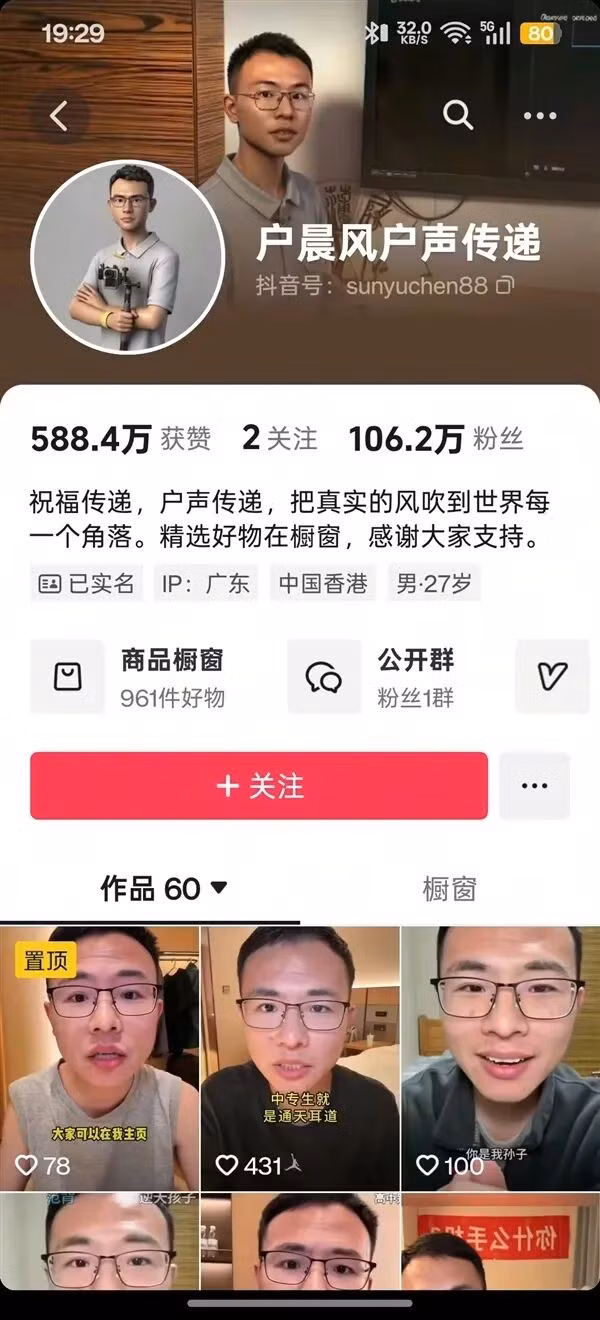Viewport: 600px width, 1320px height.
Task: Copy the Douyin ID sunyuchen88
Action: click(505, 286)
